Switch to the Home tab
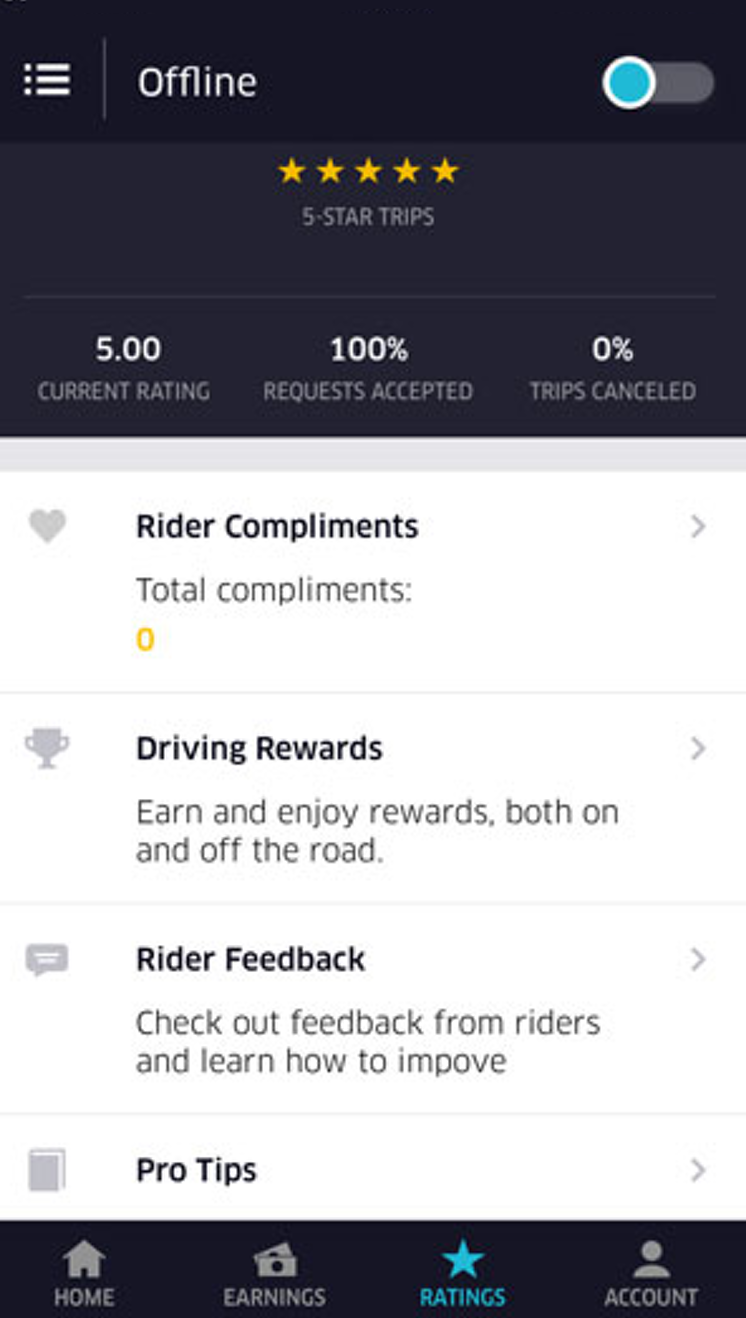 (84, 1272)
